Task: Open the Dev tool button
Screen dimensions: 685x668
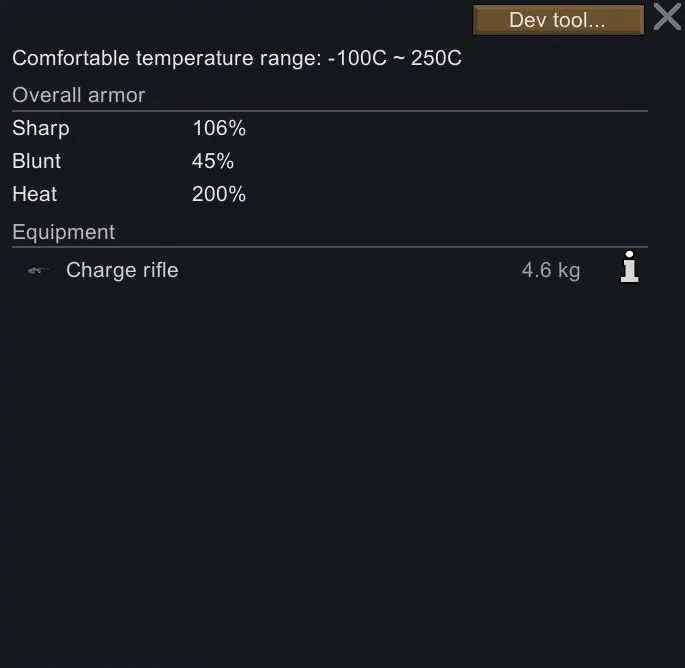Action: coord(557,20)
